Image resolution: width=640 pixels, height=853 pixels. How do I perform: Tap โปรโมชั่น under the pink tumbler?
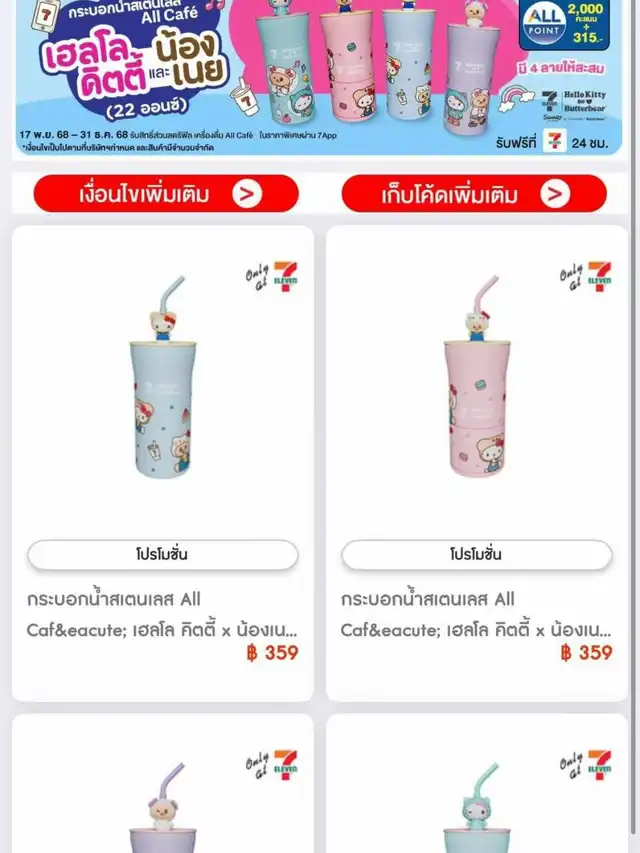coord(476,555)
